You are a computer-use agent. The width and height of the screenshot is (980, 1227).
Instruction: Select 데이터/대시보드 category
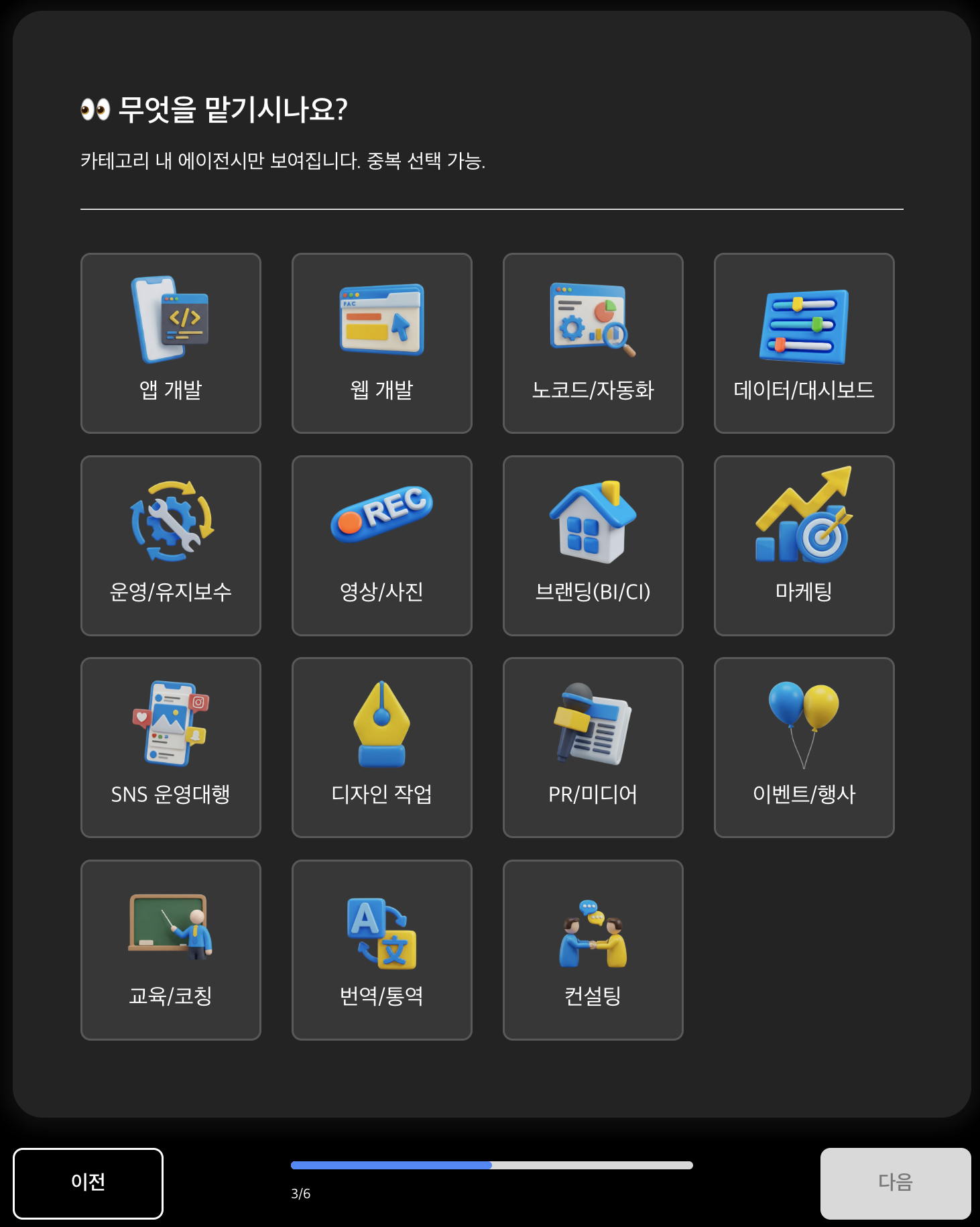coord(804,343)
